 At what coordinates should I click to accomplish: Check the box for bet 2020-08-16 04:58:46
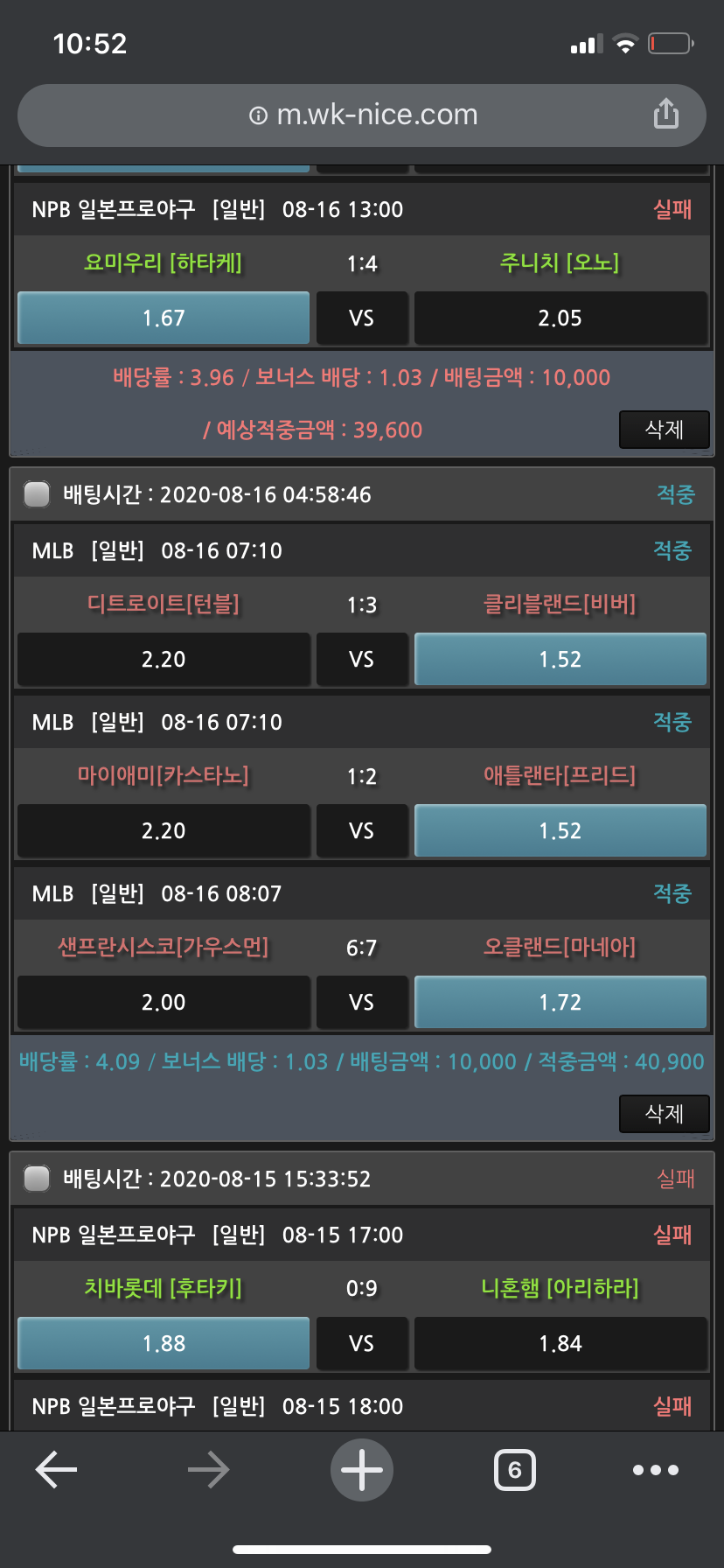pyautogui.click(x=37, y=494)
